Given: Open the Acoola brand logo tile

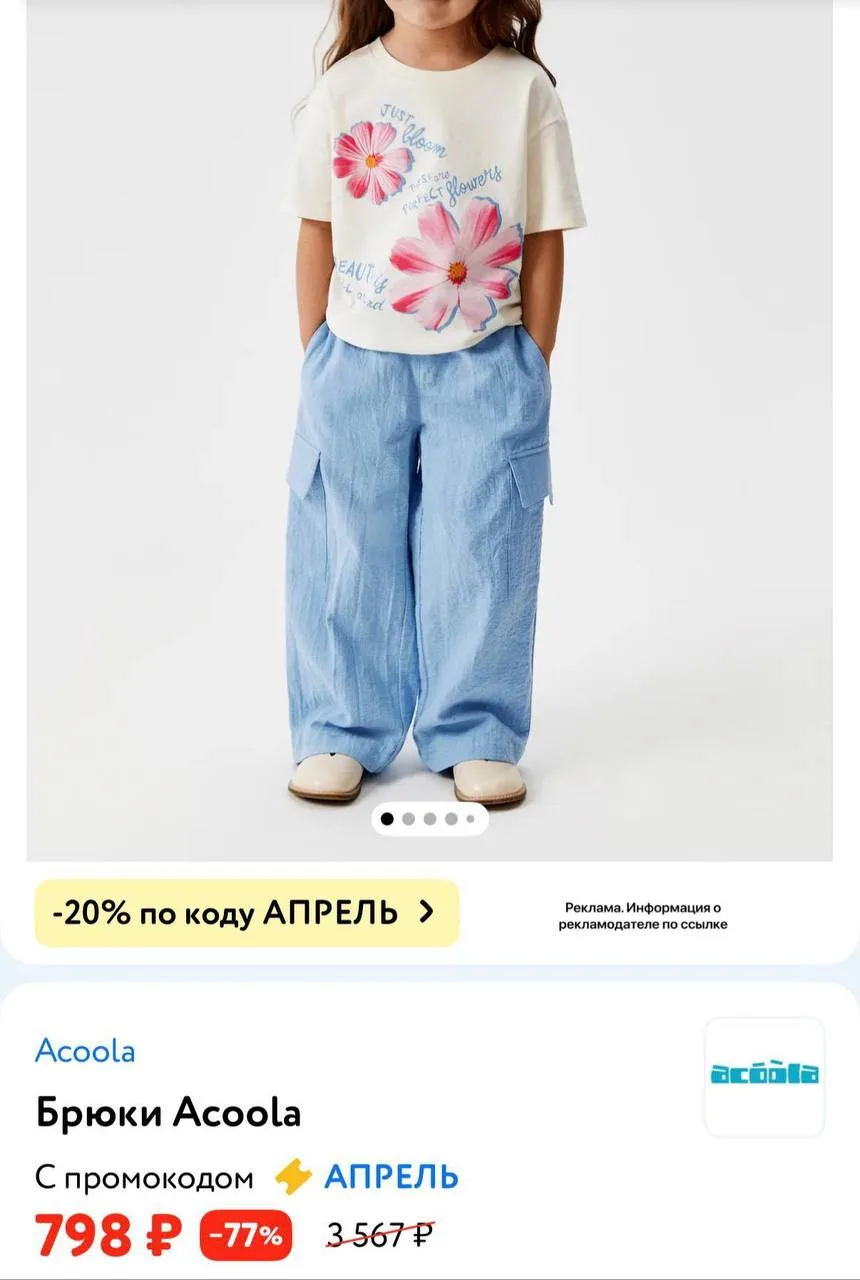Looking at the screenshot, I should (x=764, y=1076).
